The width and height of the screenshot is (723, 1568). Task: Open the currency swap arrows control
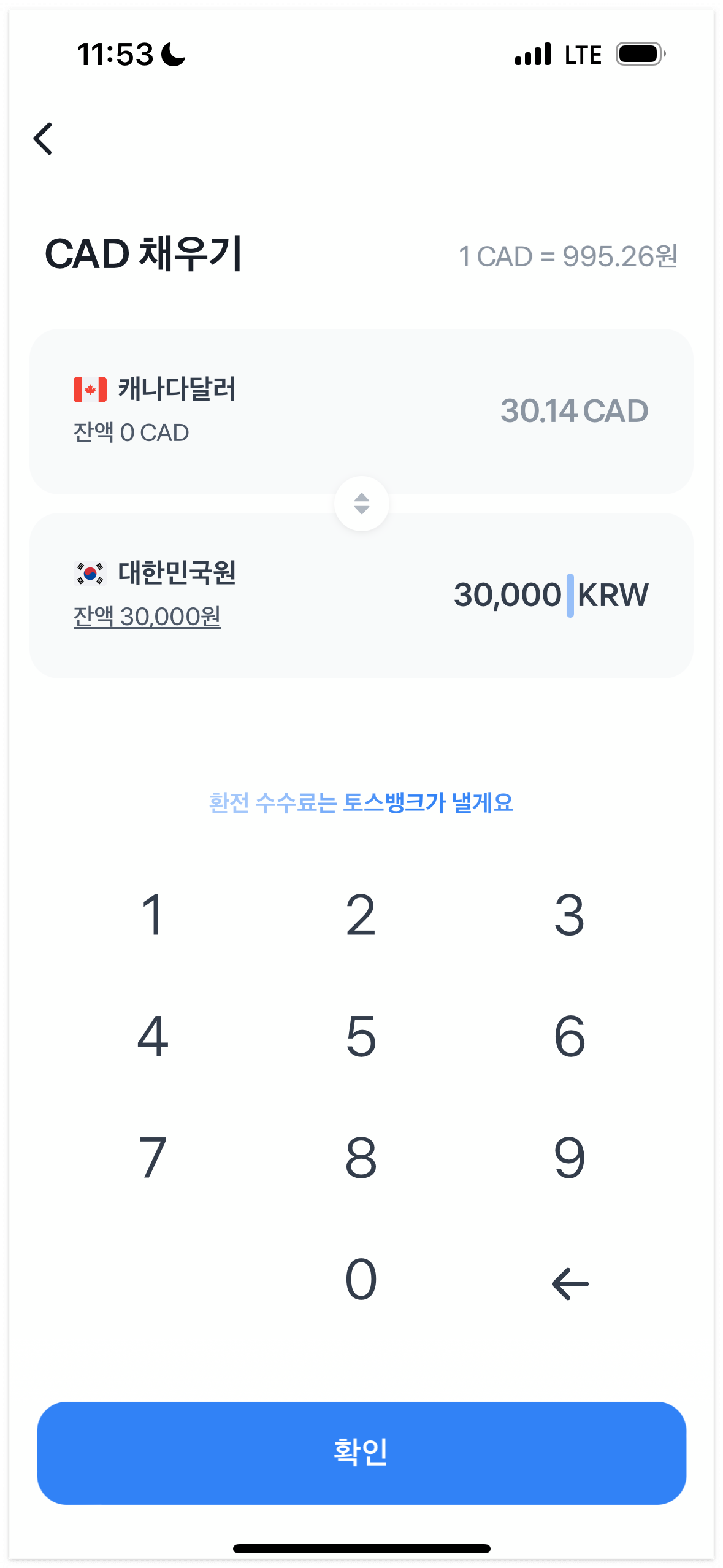tap(361, 502)
